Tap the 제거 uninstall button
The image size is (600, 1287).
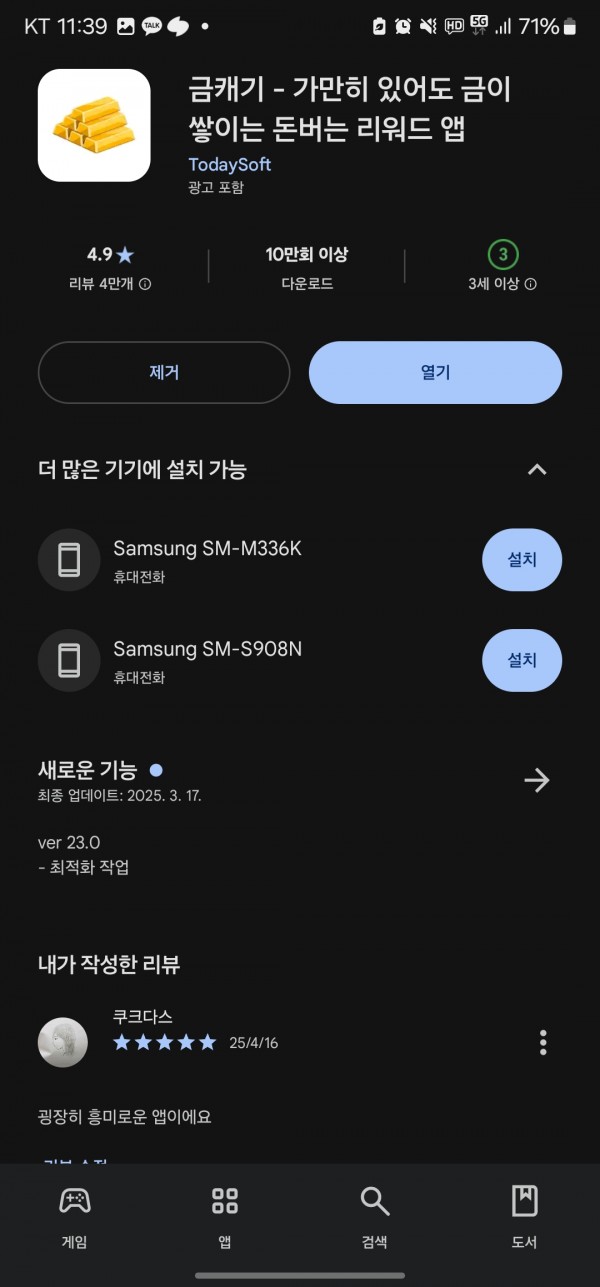point(164,372)
